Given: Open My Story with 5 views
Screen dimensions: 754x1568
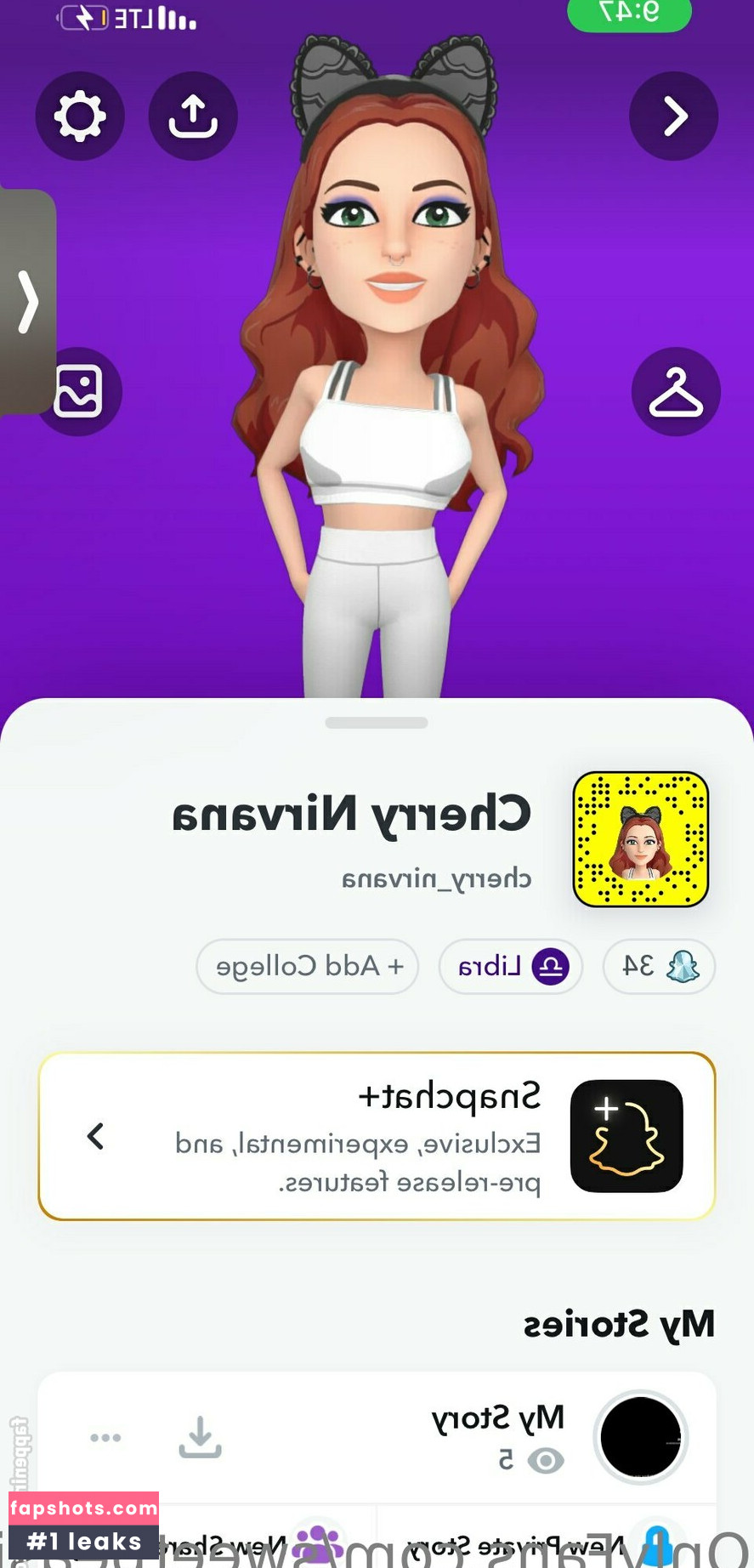Looking at the screenshot, I should [510, 1437].
